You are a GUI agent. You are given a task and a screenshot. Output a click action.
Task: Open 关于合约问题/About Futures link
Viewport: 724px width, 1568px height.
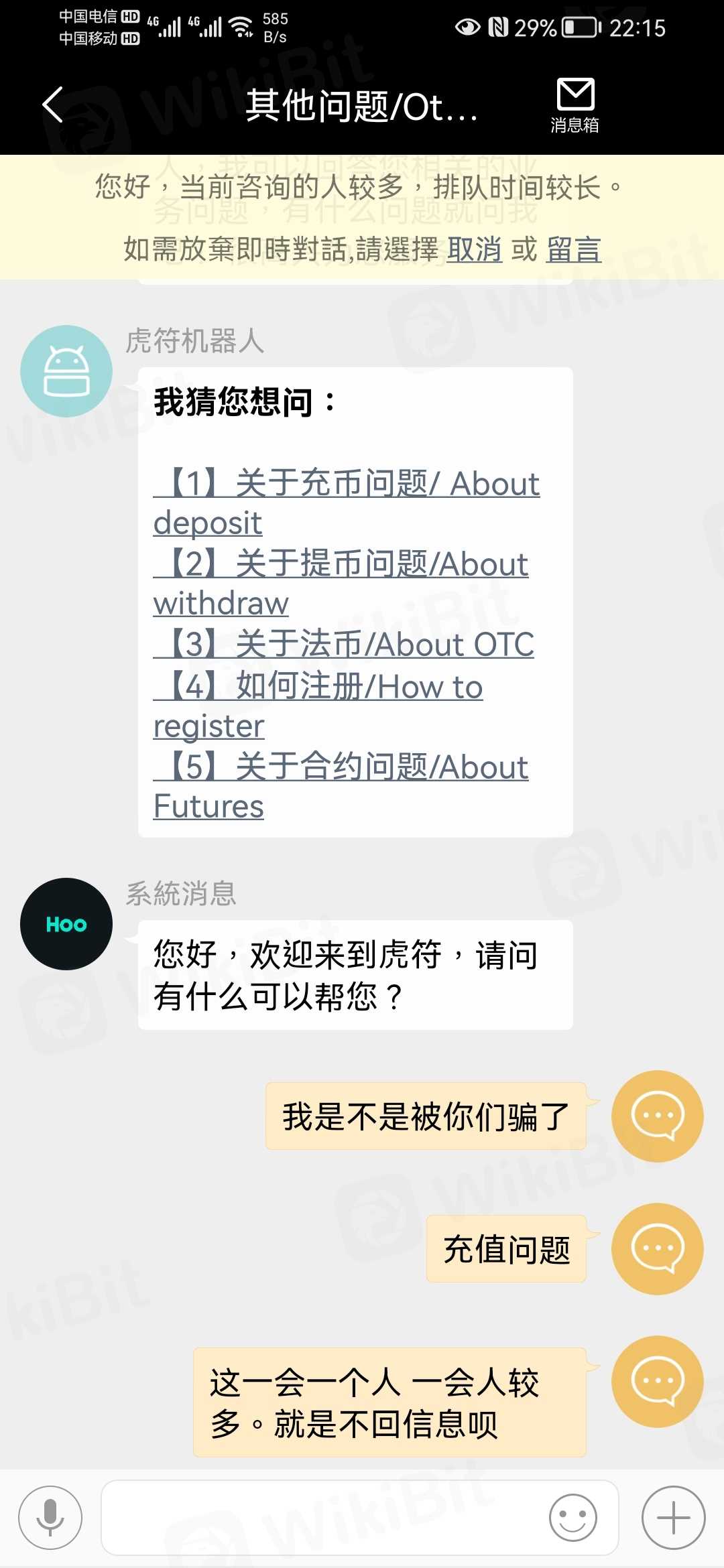tap(341, 768)
